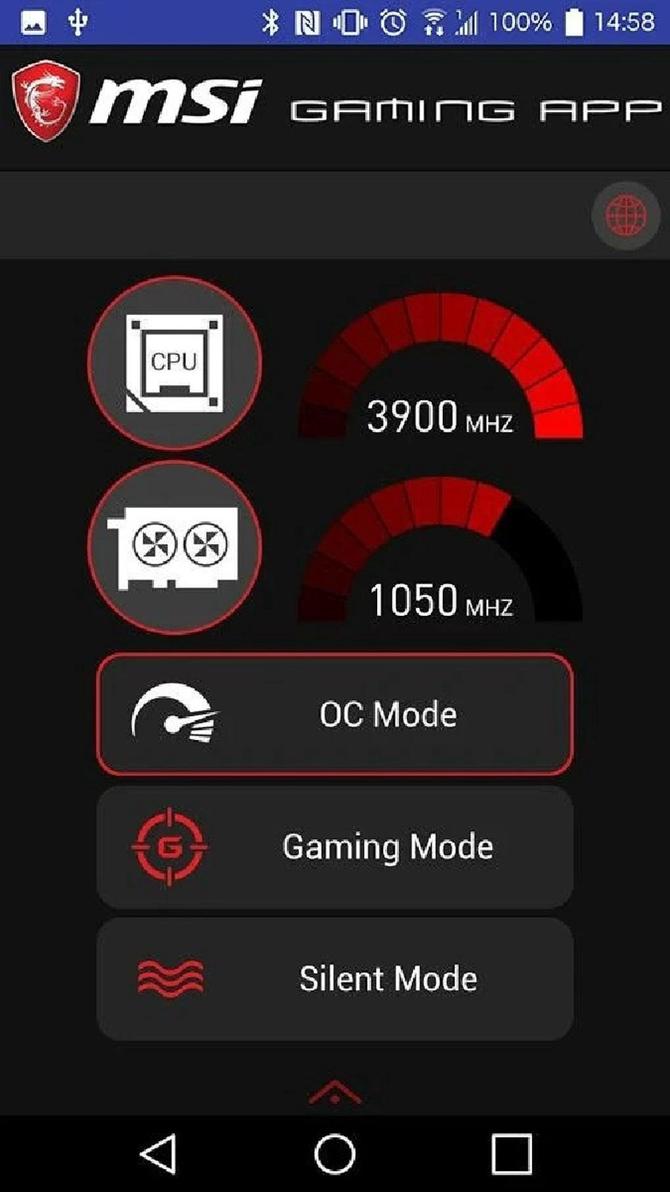Tap the graphics card circle icon
This screenshot has height=1192, width=670.
tap(175, 545)
